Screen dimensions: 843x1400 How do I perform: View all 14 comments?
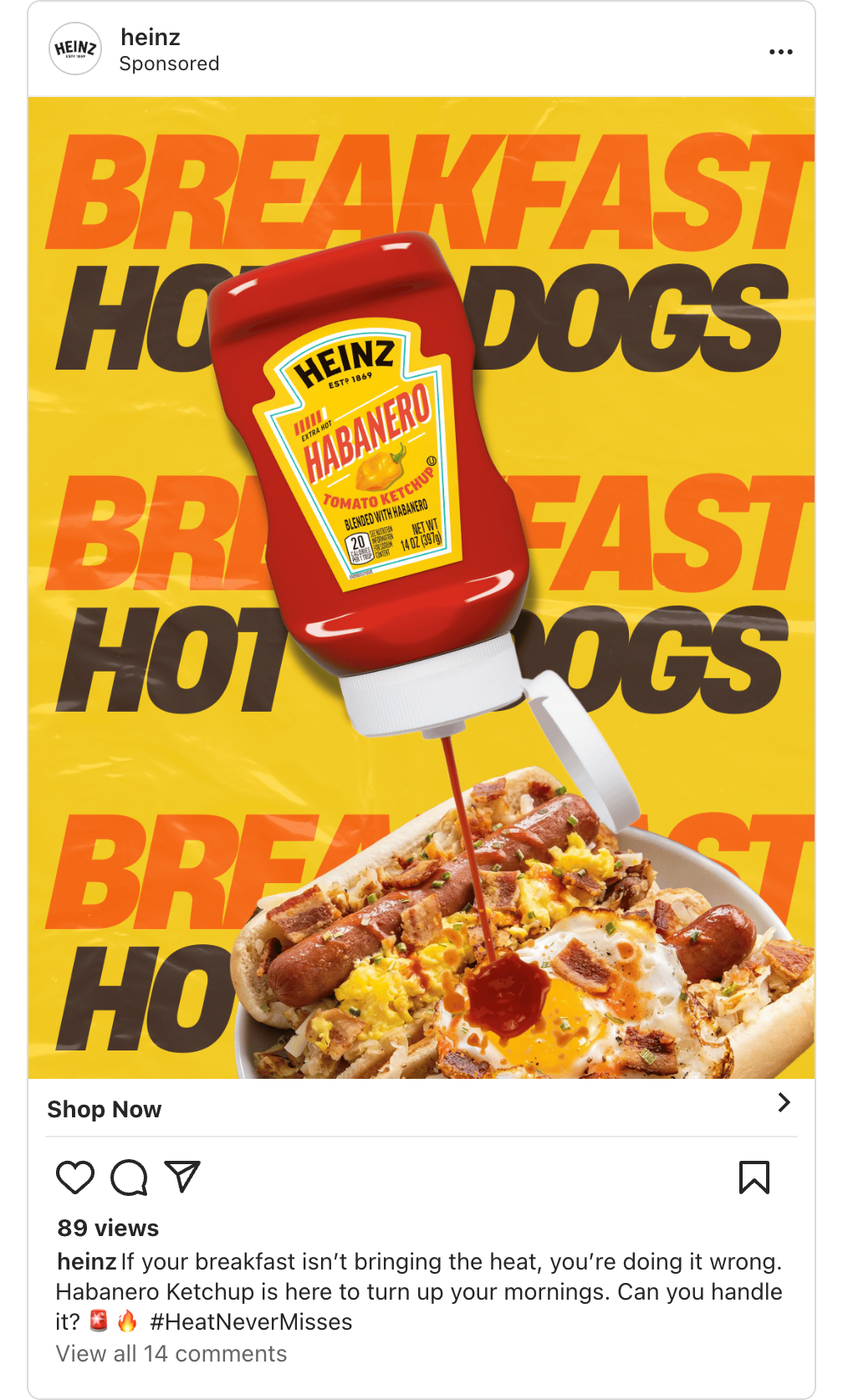click(171, 1354)
